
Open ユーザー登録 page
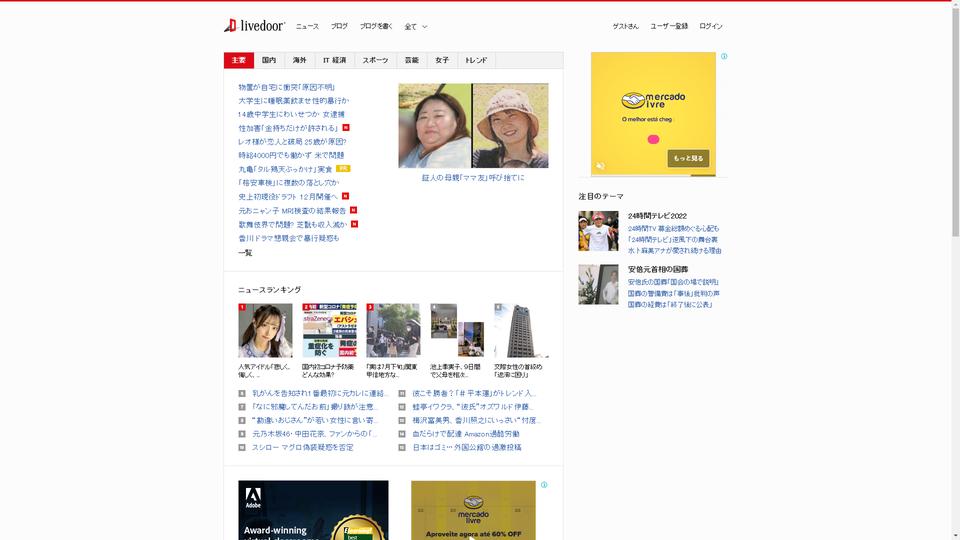[669, 26]
